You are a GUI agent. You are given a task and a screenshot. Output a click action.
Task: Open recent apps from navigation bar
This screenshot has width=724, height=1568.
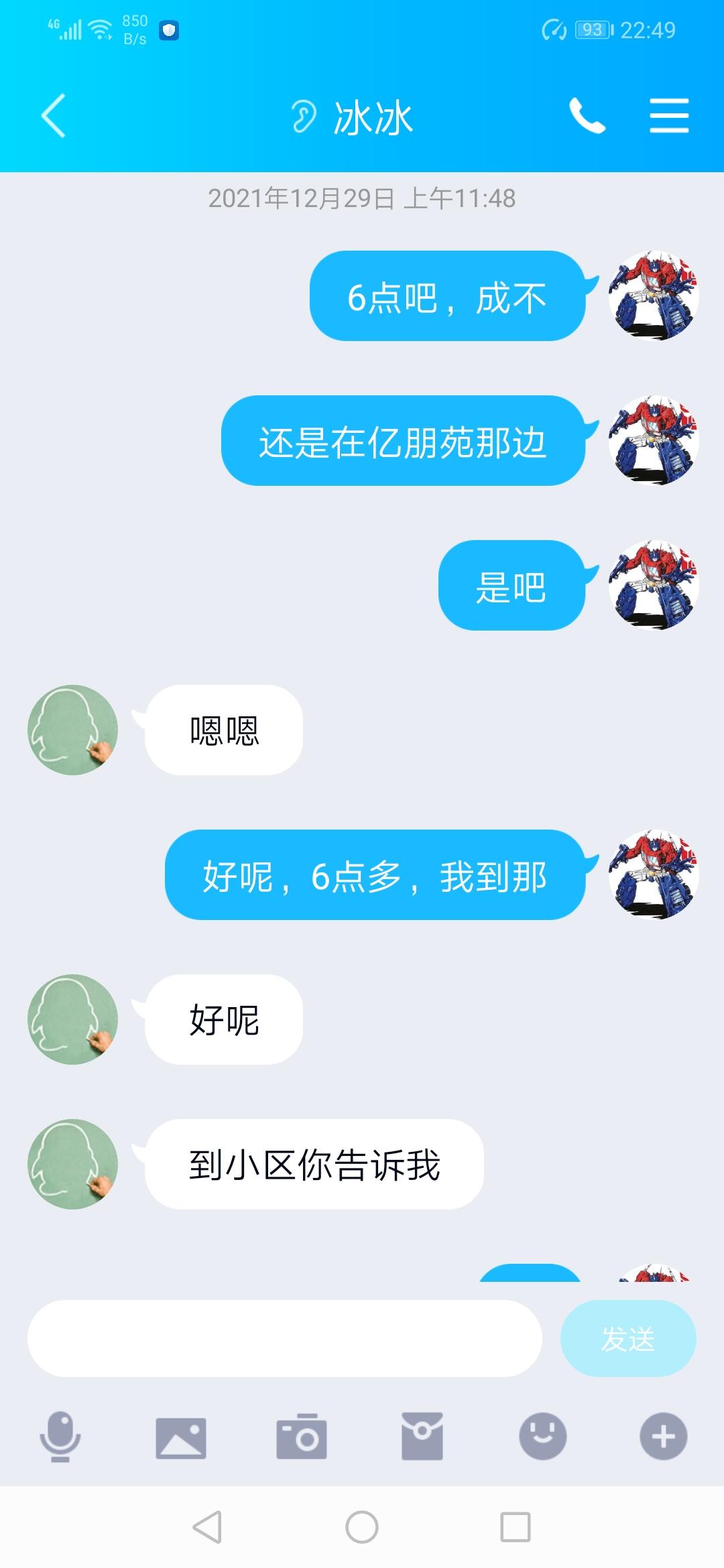[x=516, y=1528]
